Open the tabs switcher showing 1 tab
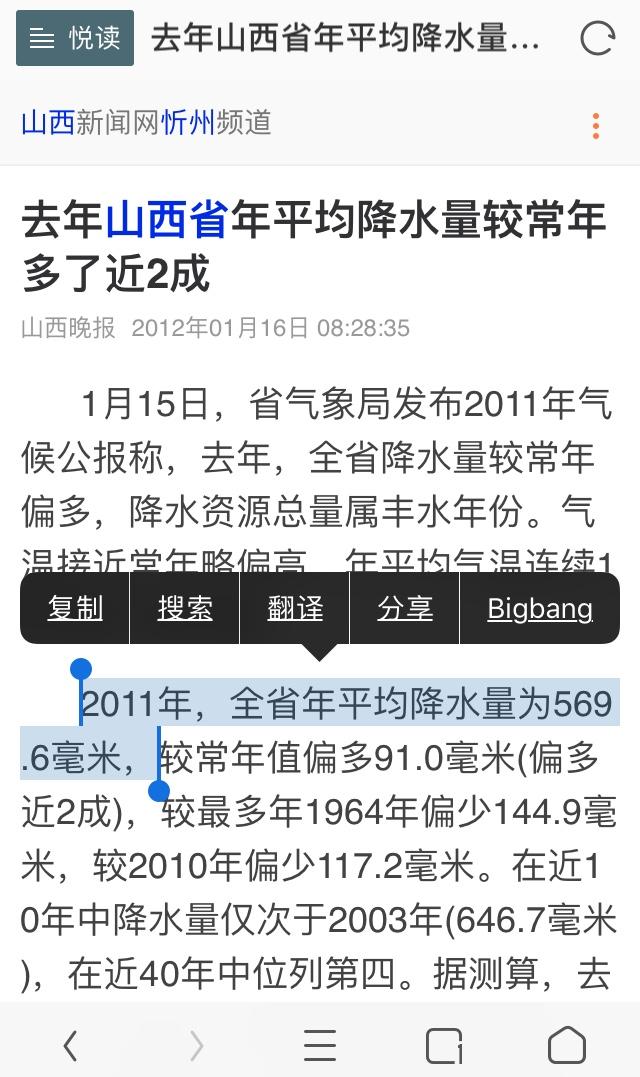 tap(444, 1046)
